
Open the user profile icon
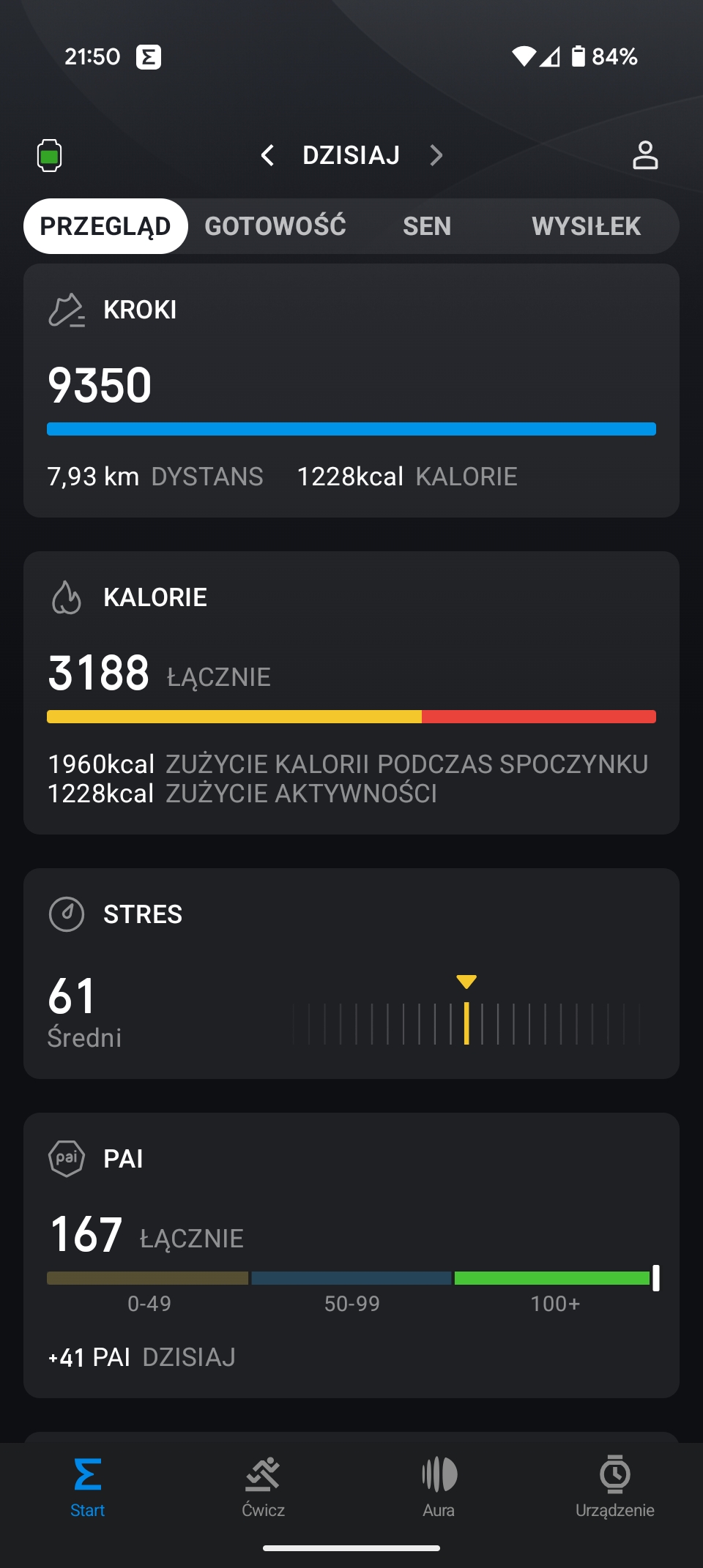coord(645,155)
